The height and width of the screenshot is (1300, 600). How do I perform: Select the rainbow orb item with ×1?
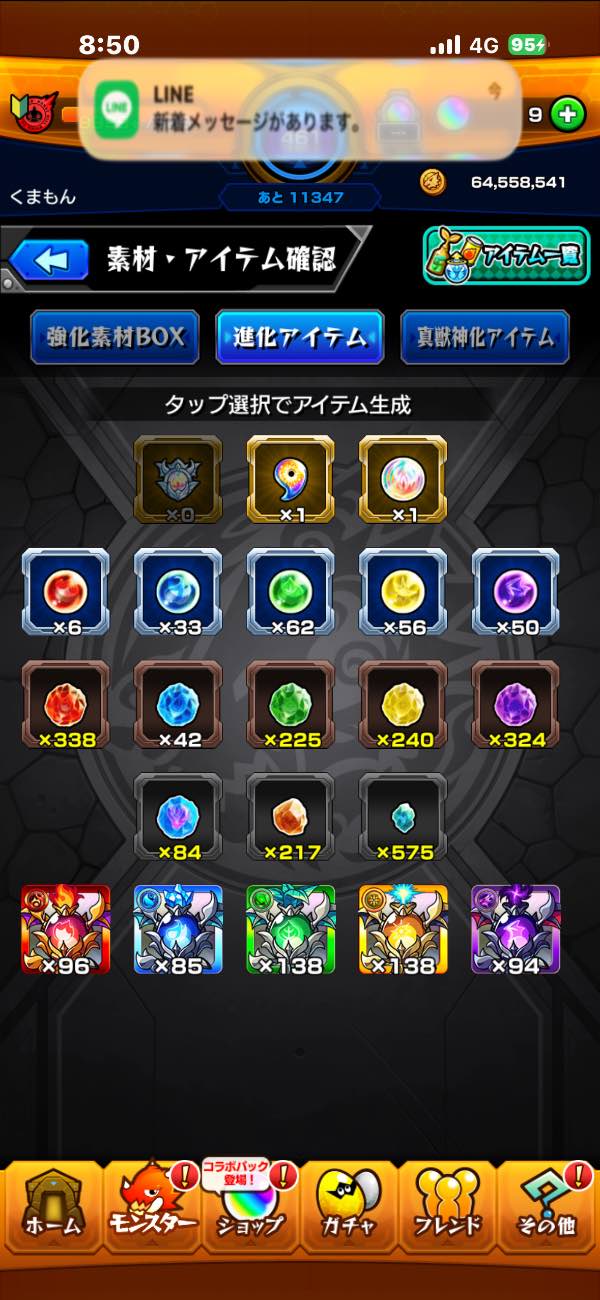(403, 480)
